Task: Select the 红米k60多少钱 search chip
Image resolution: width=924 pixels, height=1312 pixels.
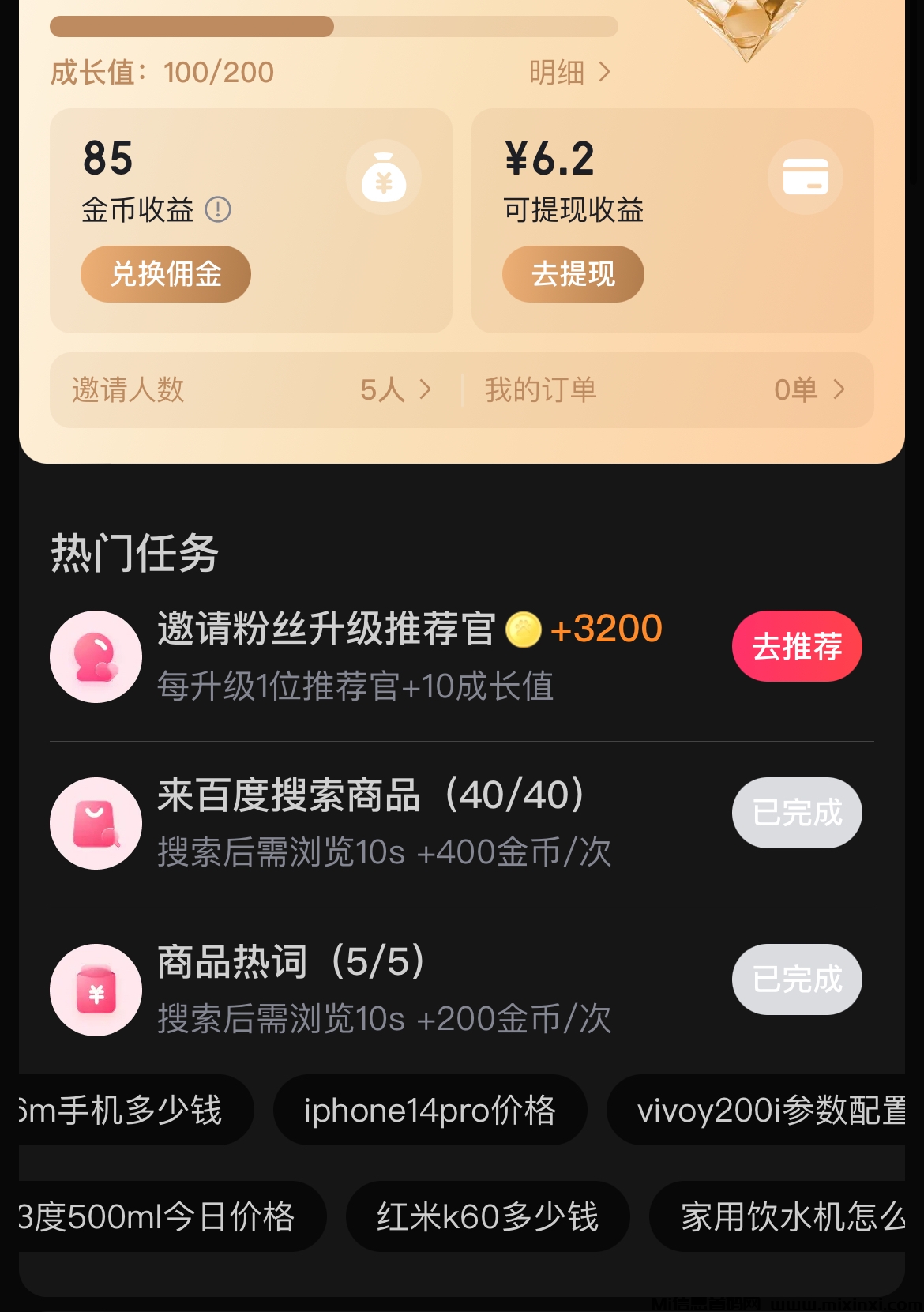Action: 487,1216
